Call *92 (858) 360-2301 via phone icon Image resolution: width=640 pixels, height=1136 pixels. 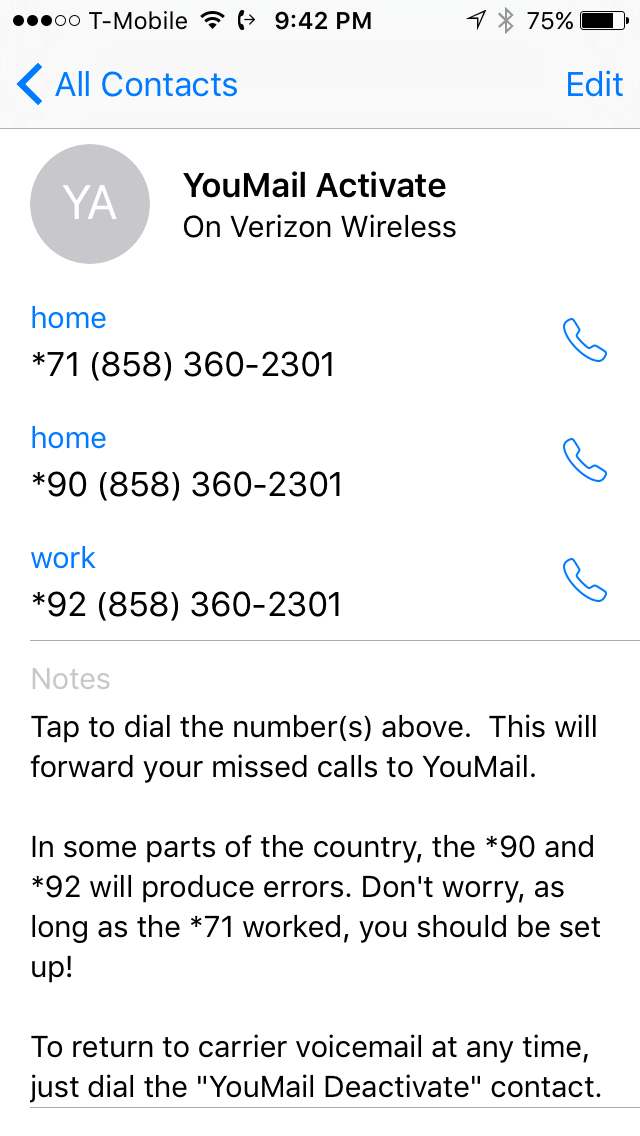(585, 581)
